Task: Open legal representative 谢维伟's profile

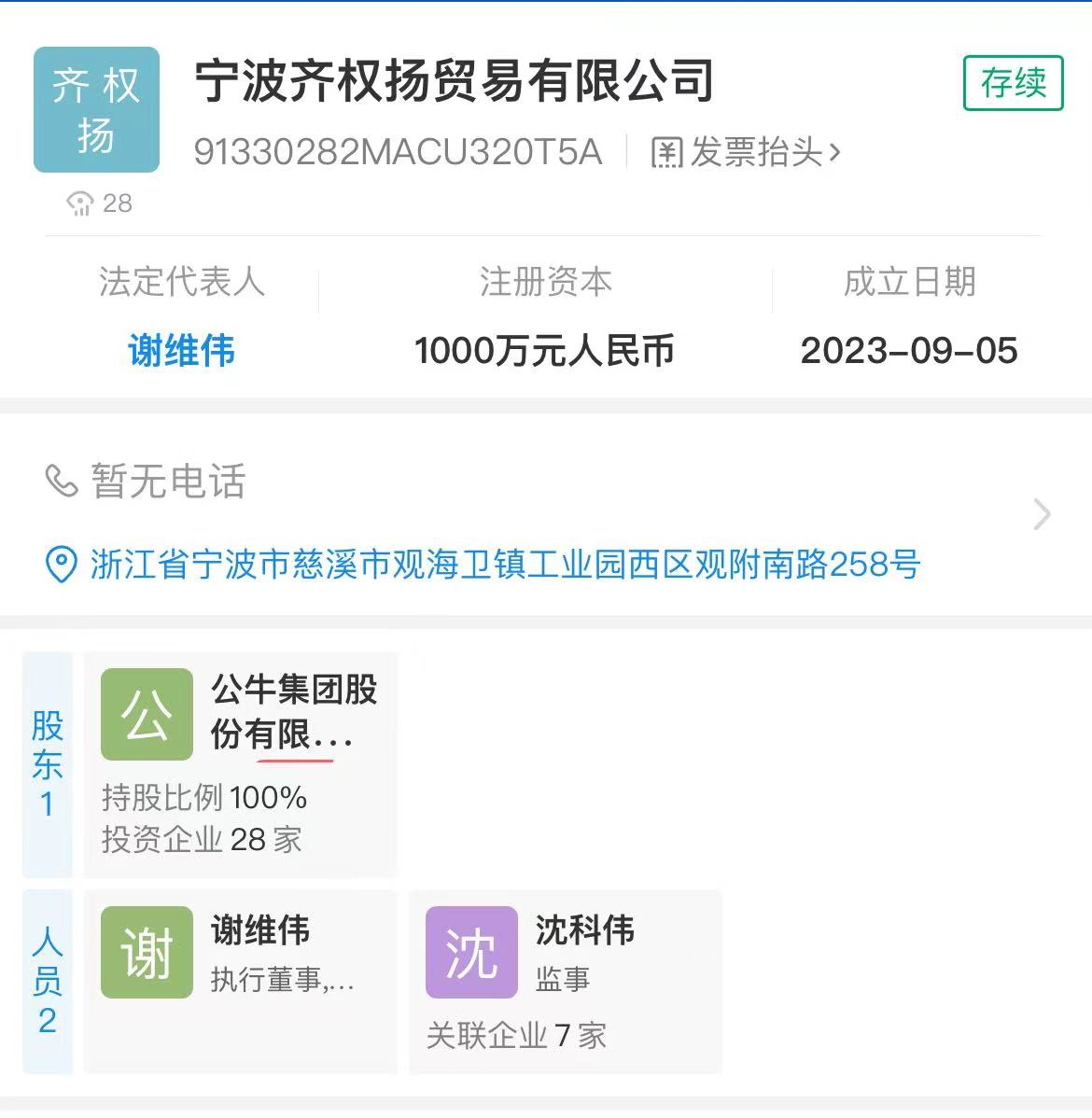Action: (x=181, y=351)
